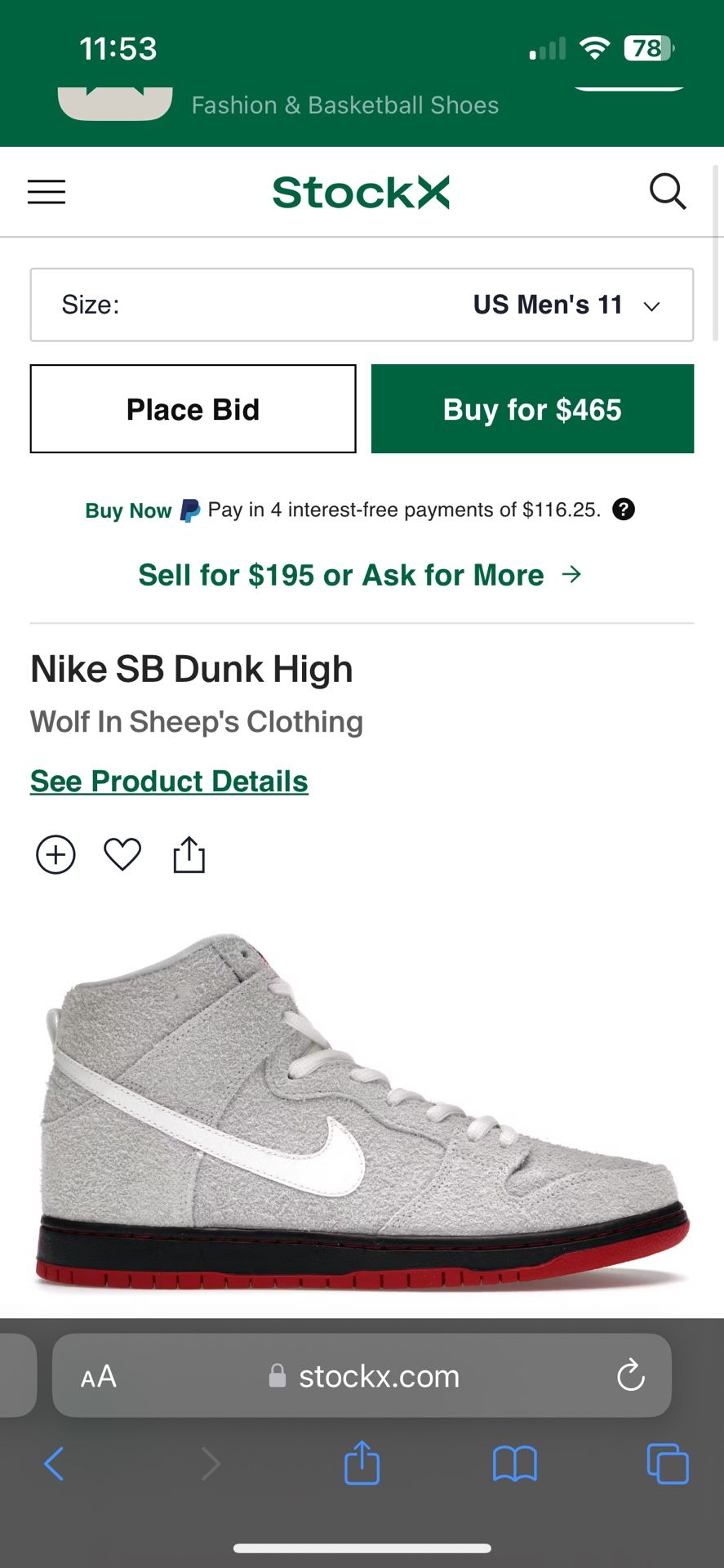Share the product via the share icon
The image size is (724, 1568).
pyautogui.click(x=189, y=854)
